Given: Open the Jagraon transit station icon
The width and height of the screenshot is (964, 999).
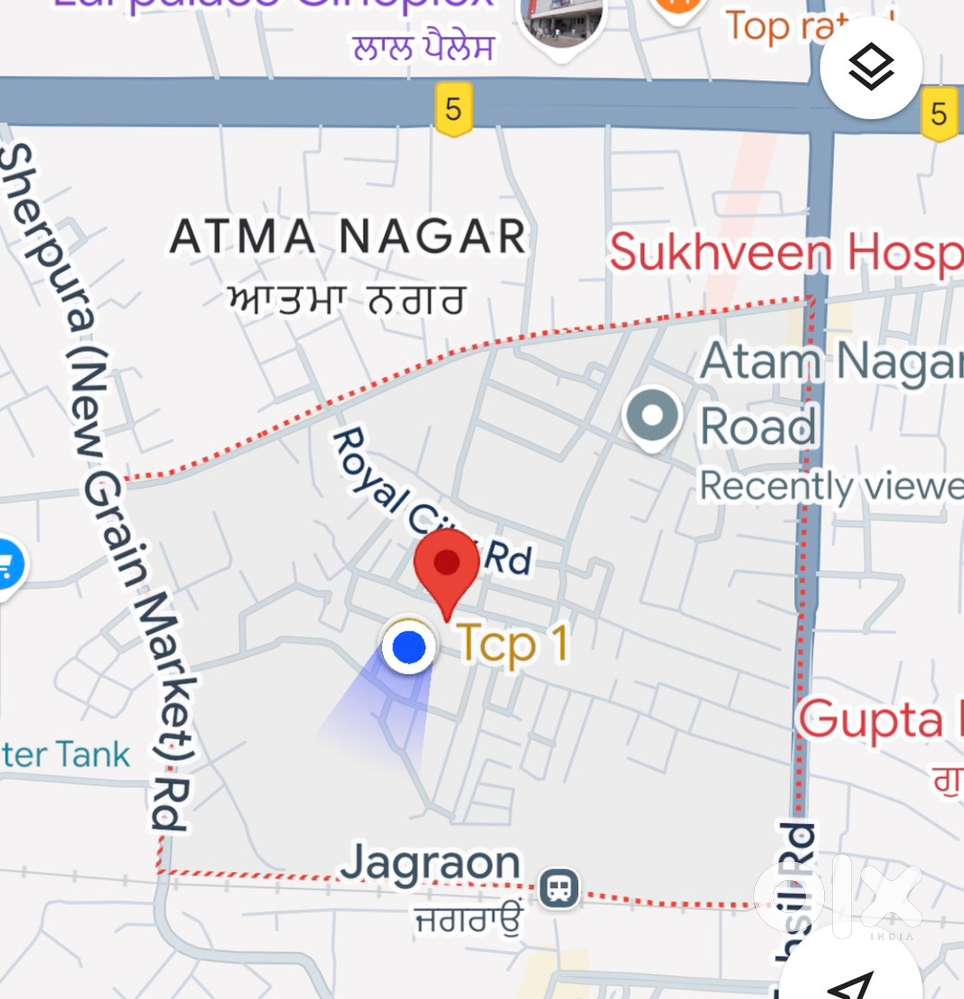Looking at the screenshot, I should 559,888.
